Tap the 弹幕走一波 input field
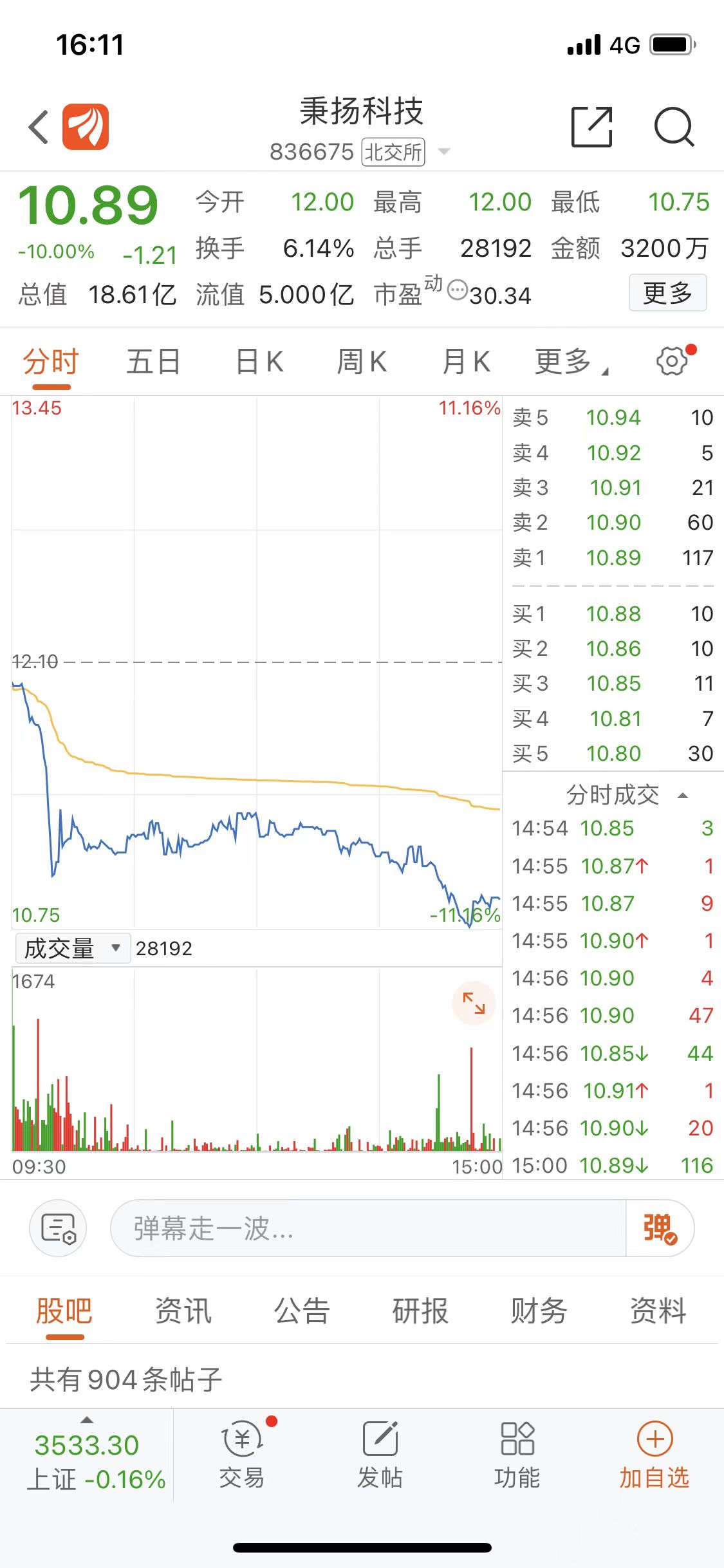The height and width of the screenshot is (1568, 724). (x=368, y=1228)
